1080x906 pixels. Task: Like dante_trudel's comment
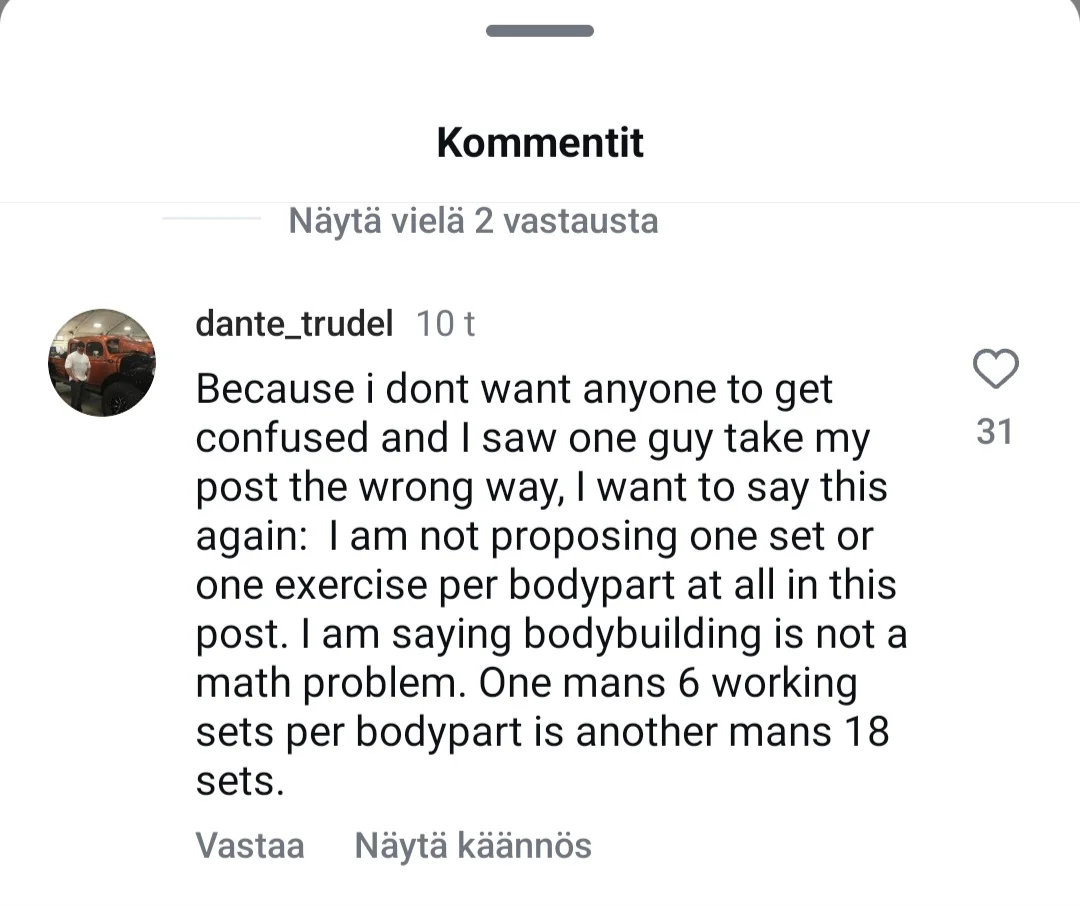click(995, 369)
